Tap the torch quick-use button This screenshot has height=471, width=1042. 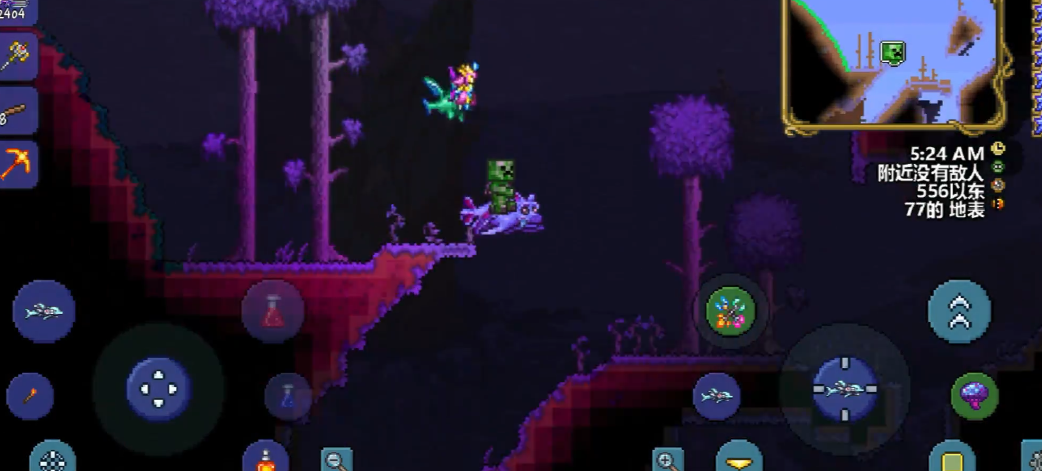30,395
